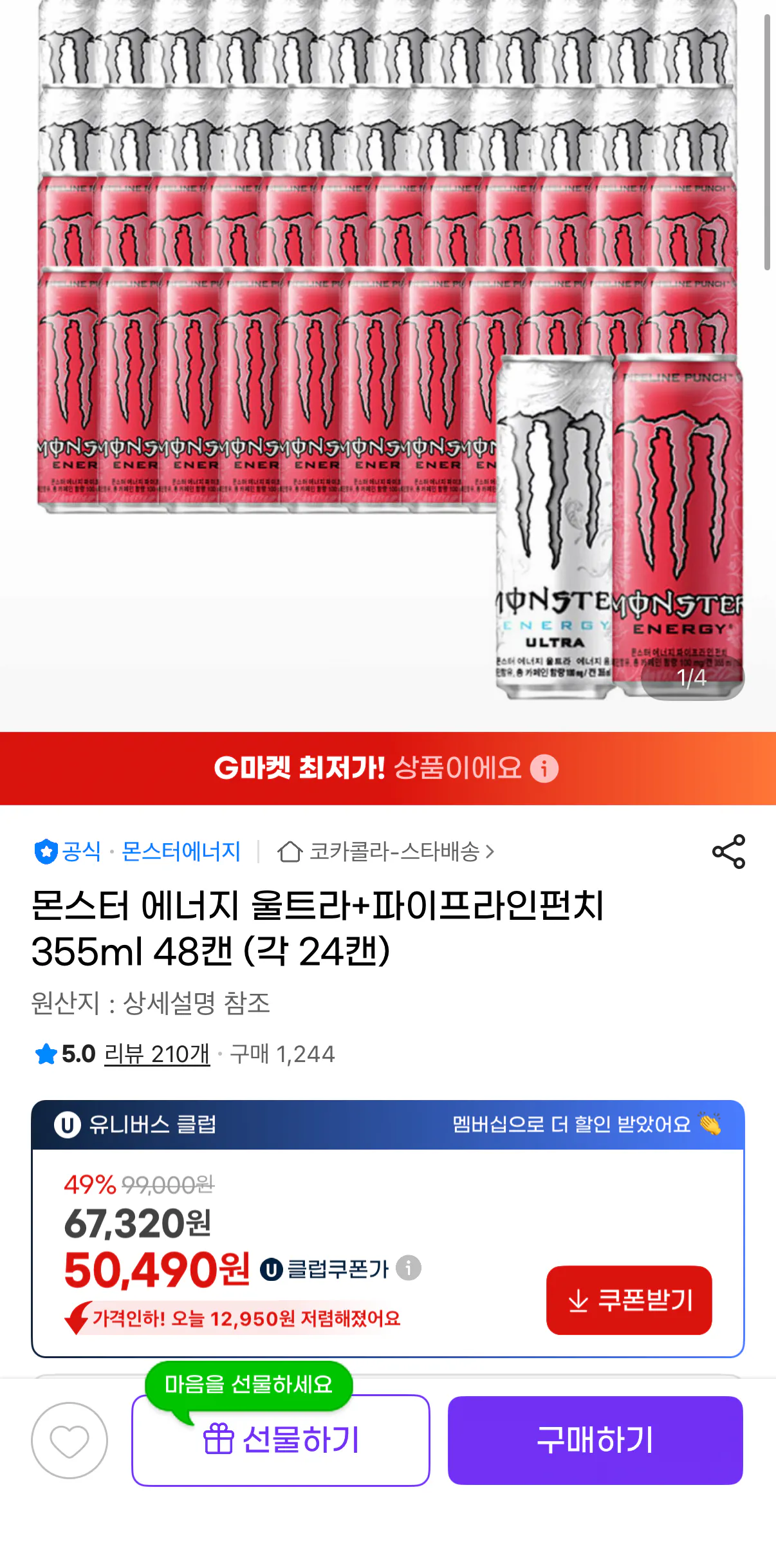776x1568 pixels.
Task: Open the 리뷰 210개 reviews link
Action: tap(158, 1053)
